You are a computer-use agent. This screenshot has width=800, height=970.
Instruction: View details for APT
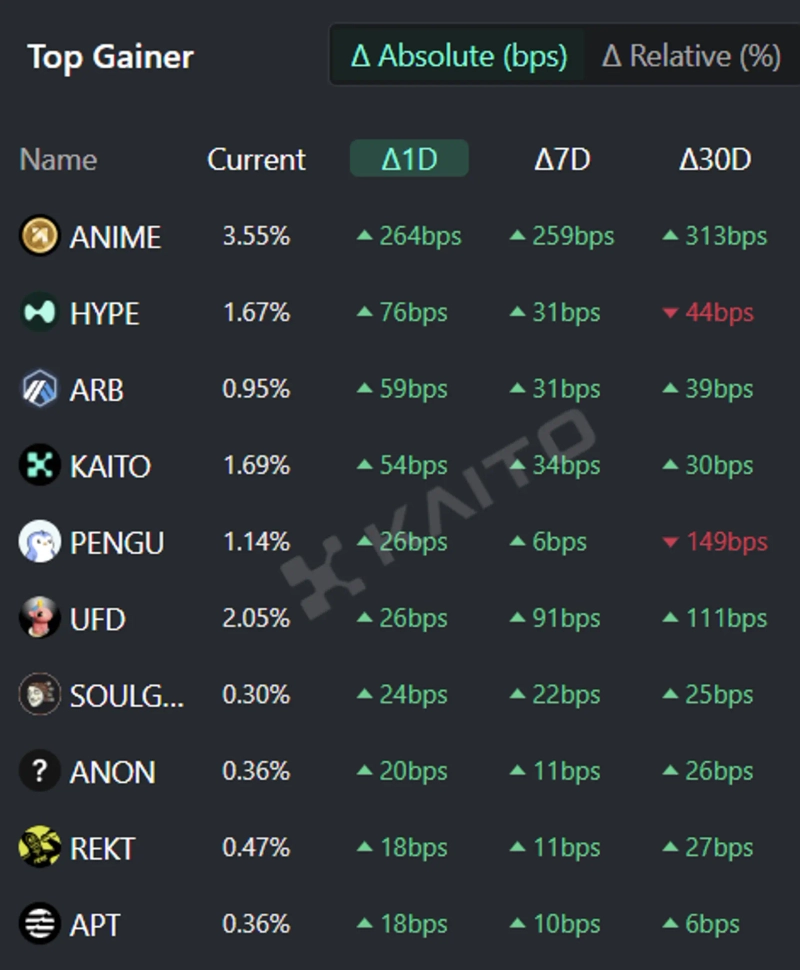[95, 925]
